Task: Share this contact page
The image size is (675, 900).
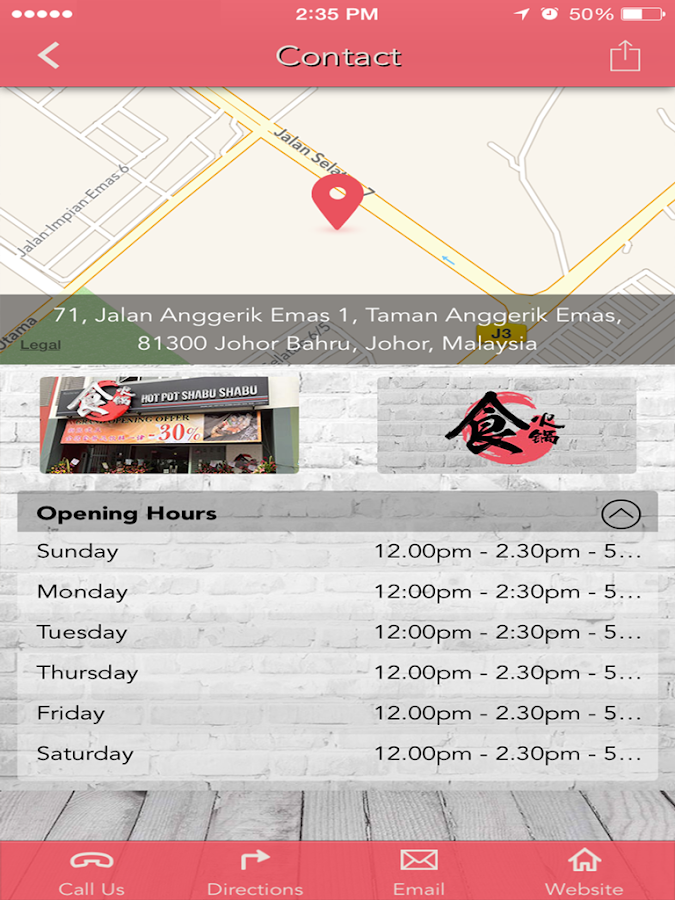Action: [x=624, y=55]
